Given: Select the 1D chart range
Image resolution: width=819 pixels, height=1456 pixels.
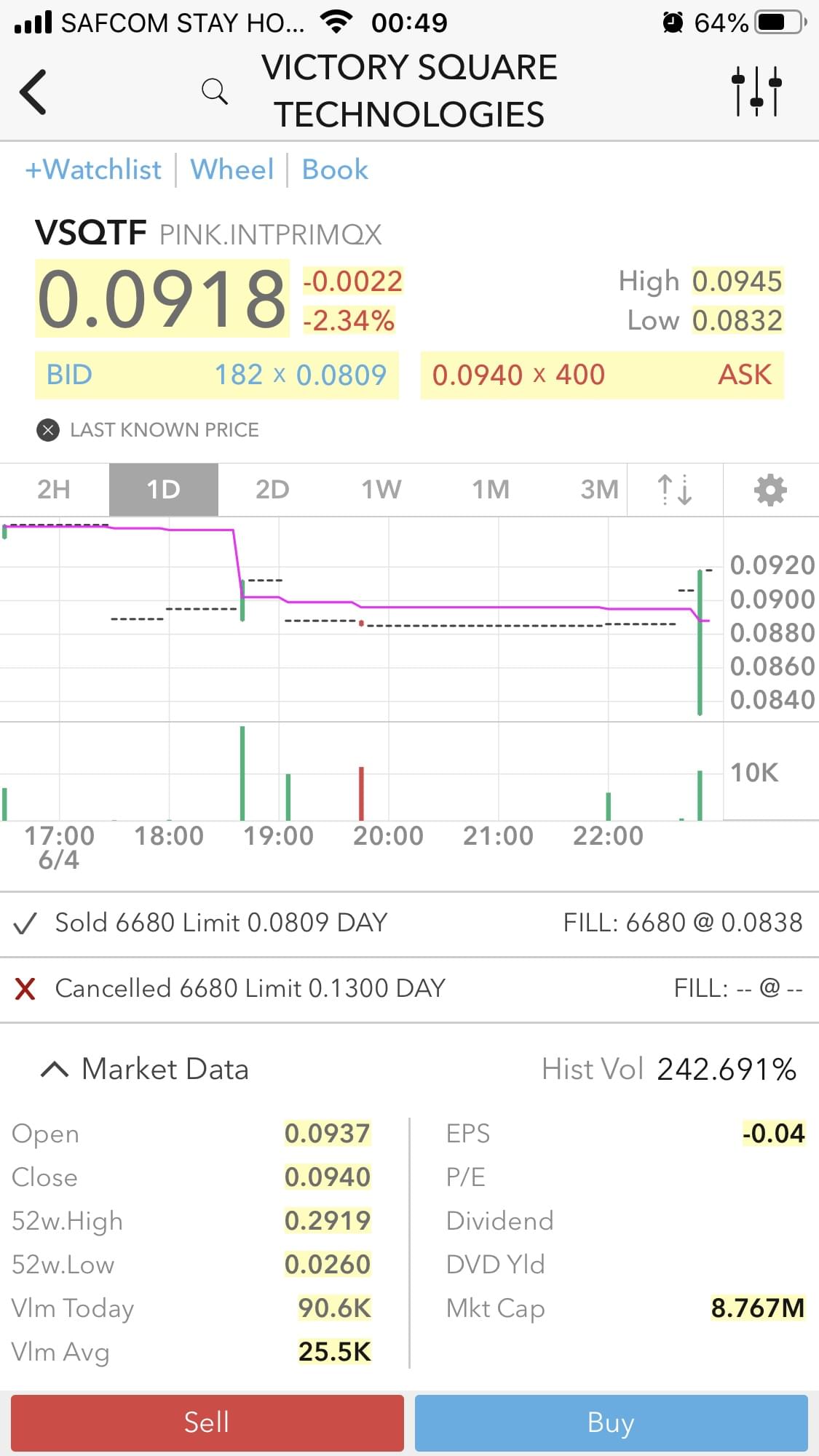Looking at the screenshot, I should coord(163,490).
